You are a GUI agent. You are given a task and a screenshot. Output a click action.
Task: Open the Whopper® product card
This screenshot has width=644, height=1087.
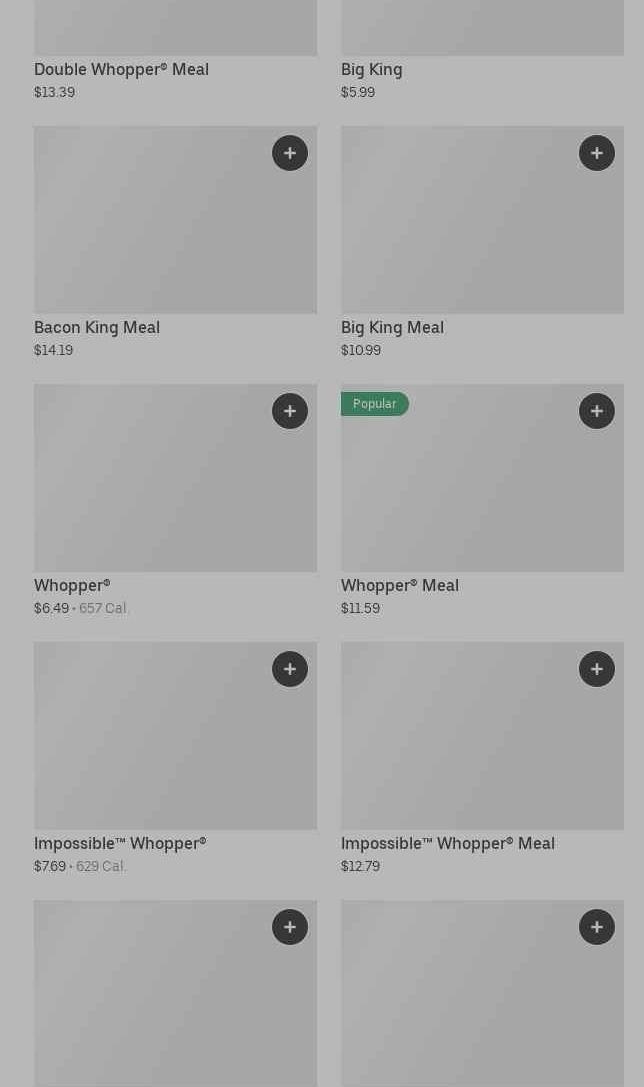pos(150,490)
